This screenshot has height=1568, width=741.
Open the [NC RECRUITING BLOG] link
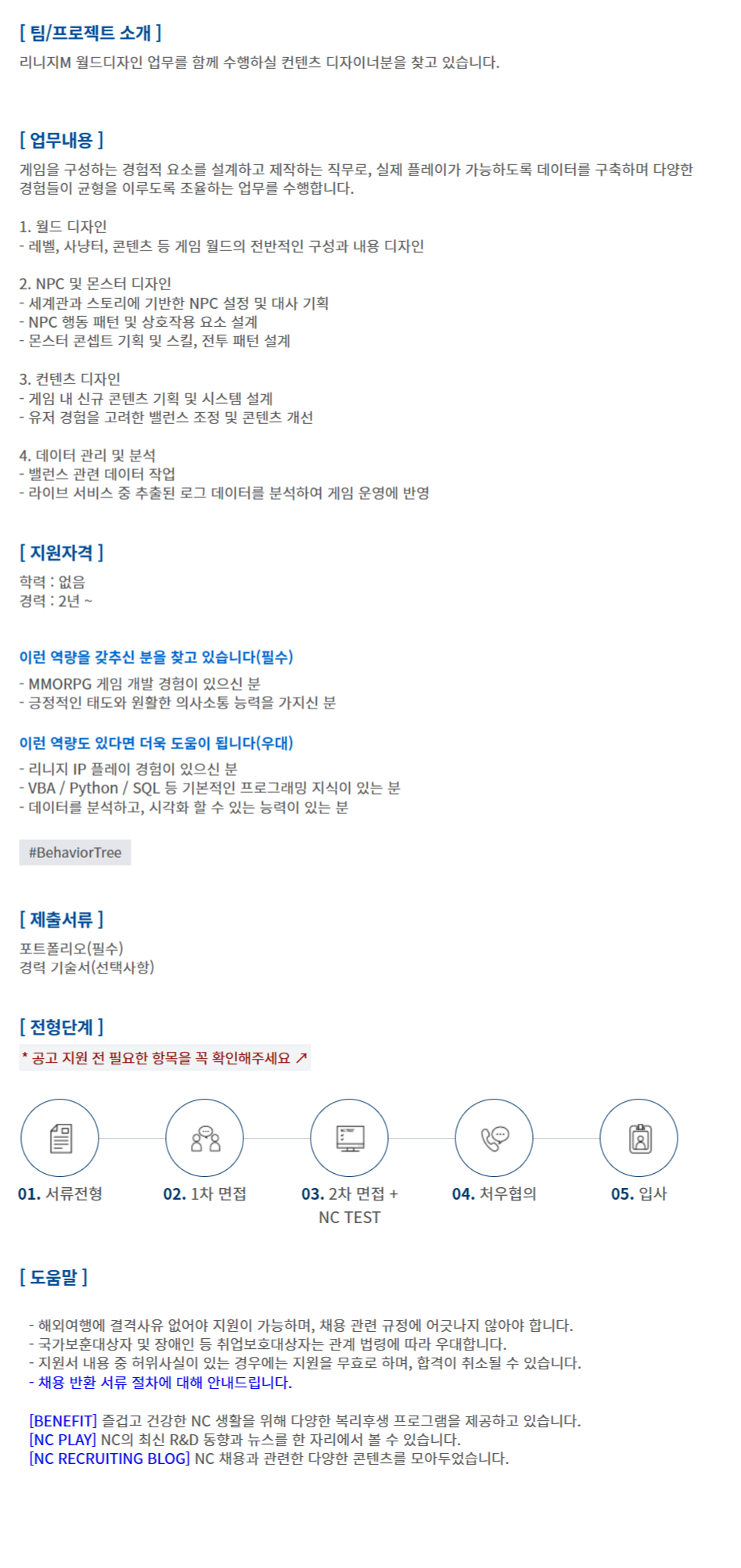pos(110,1459)
